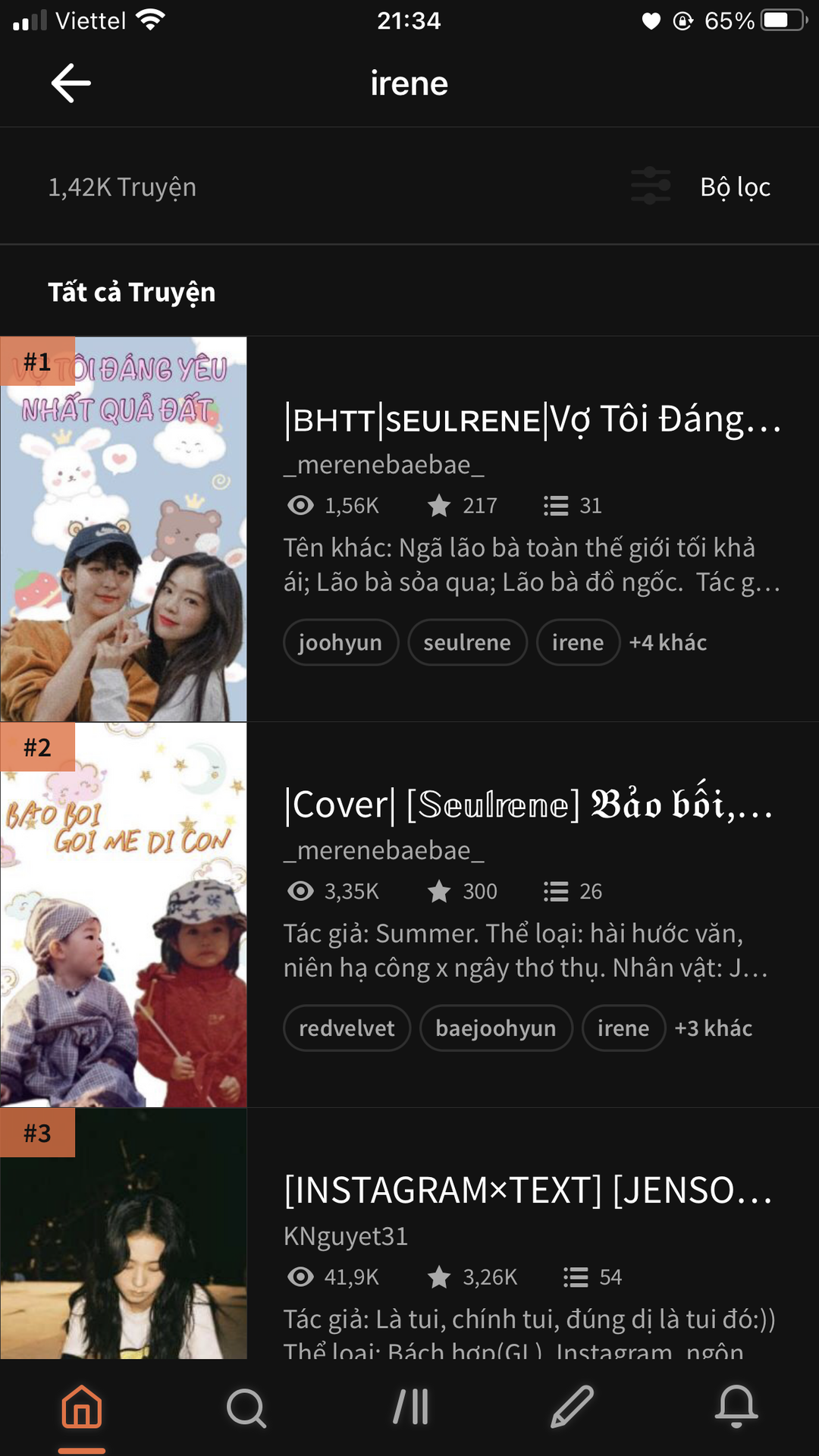Open the Write pencil tab
Viewport: 819px width, 1456px height.
click(573, 1407)
